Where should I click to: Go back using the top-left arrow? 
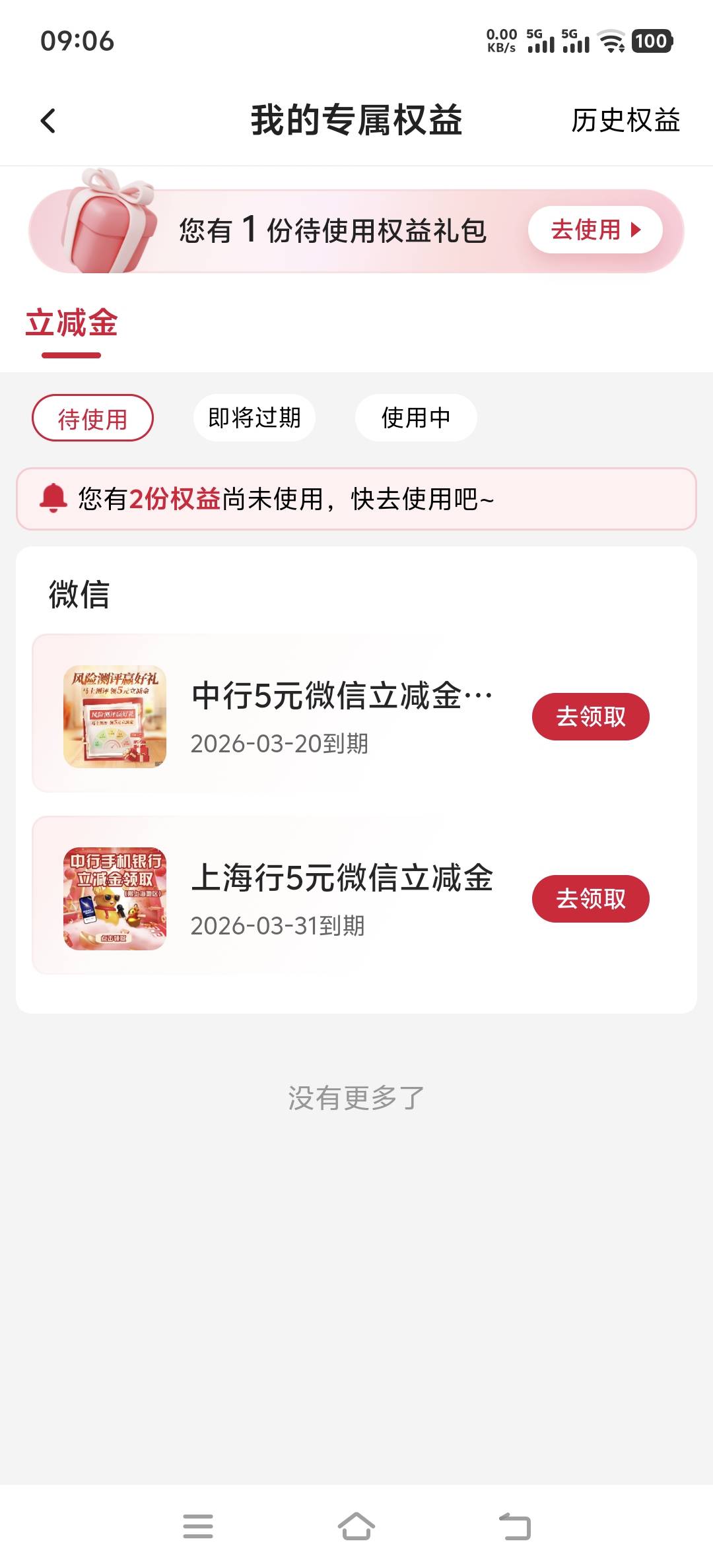[48, 121]
